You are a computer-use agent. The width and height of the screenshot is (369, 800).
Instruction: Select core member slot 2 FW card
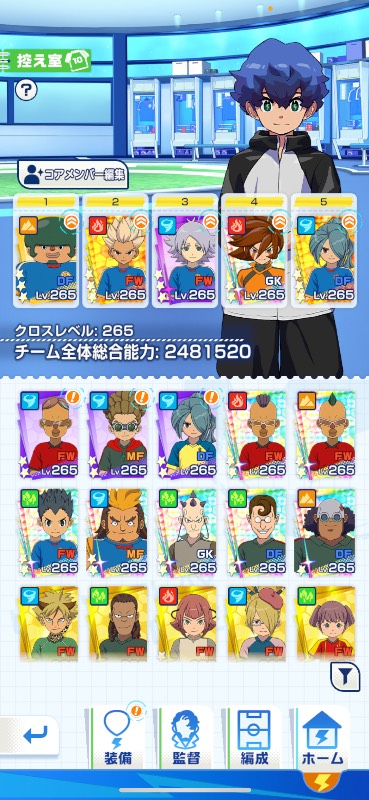(115, 251)
